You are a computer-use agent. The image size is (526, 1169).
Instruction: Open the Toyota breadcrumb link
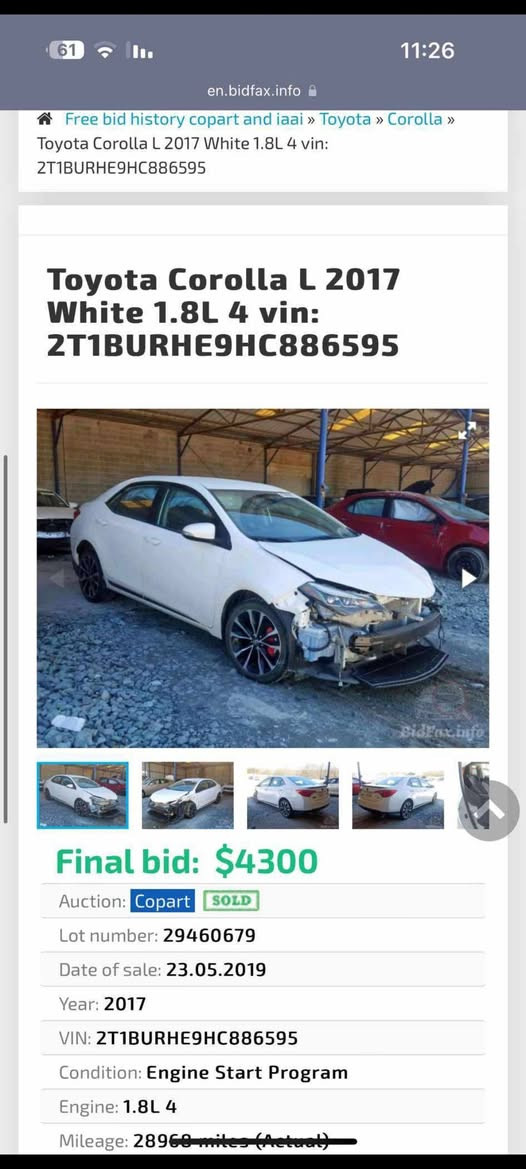tap(345, 119)
